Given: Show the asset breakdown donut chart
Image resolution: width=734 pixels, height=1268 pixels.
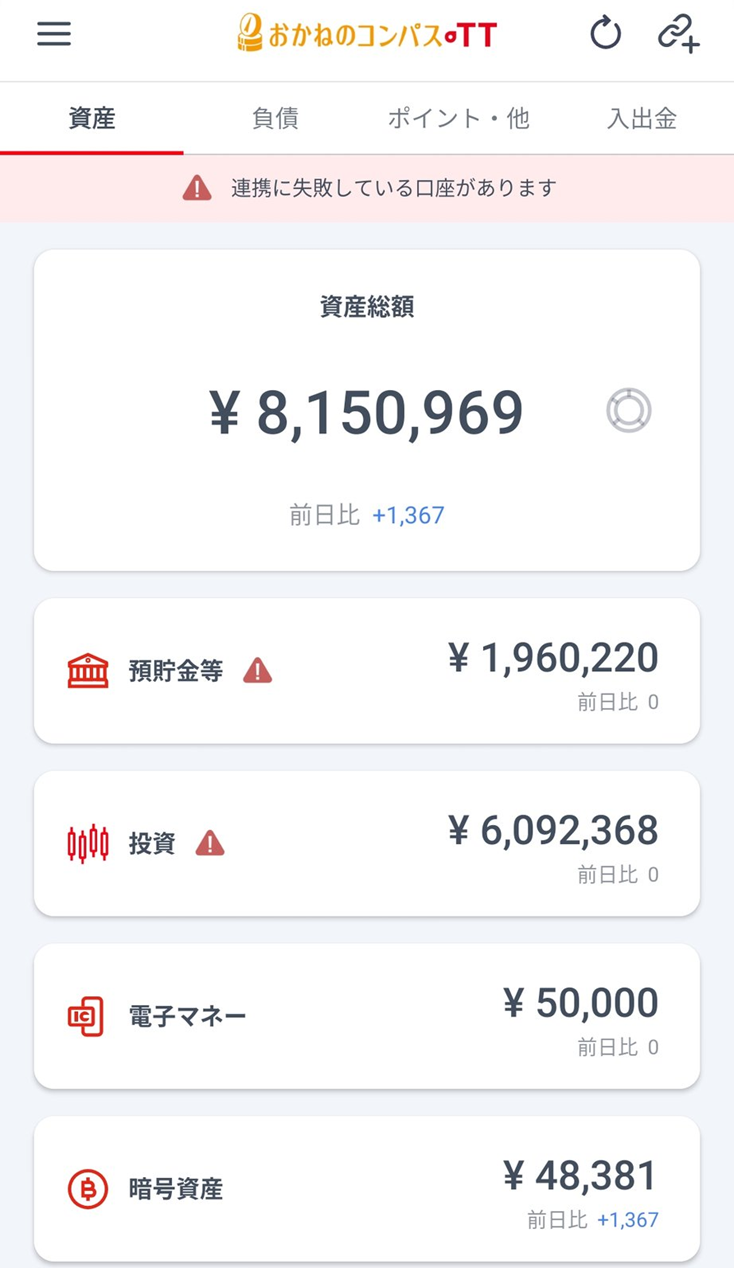Looking at the screenshot, I should tap(629, 410).
